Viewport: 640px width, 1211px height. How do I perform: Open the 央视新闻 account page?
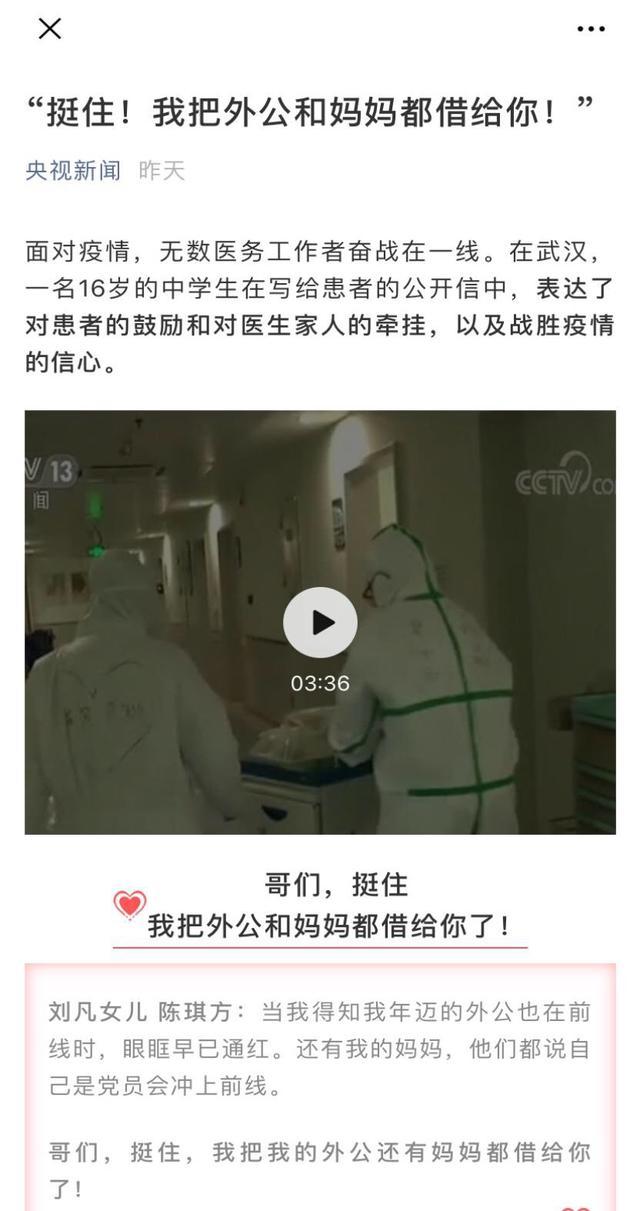click(x=73, y=171)
